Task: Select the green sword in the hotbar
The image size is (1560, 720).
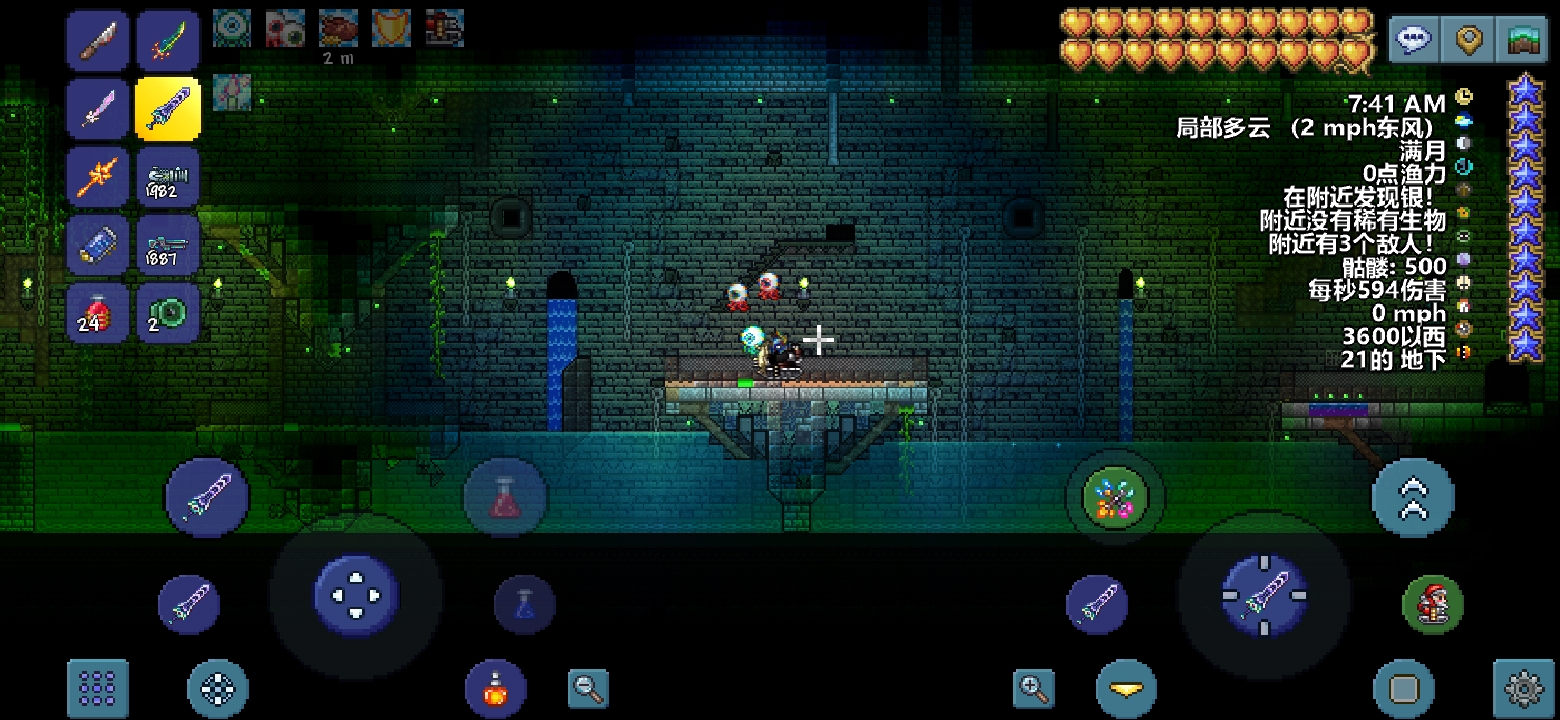Action: [167, 41]
